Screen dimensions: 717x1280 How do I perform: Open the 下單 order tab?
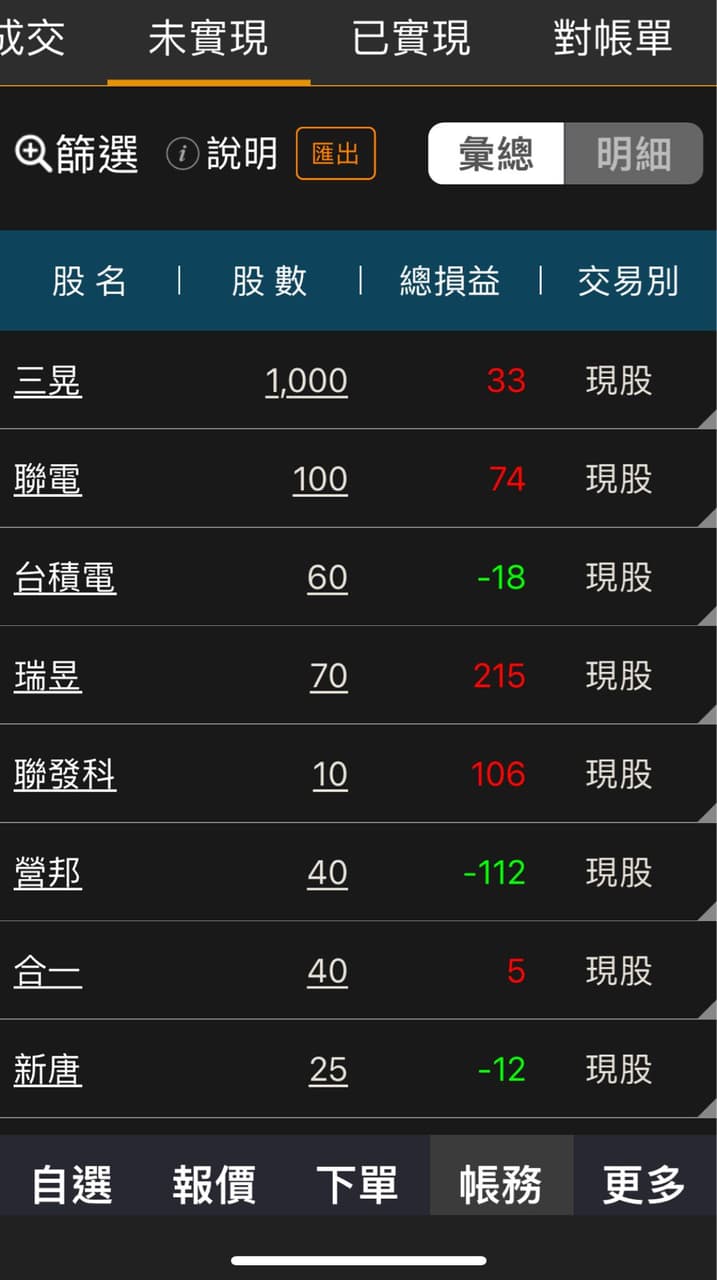tap(357, 1185)
